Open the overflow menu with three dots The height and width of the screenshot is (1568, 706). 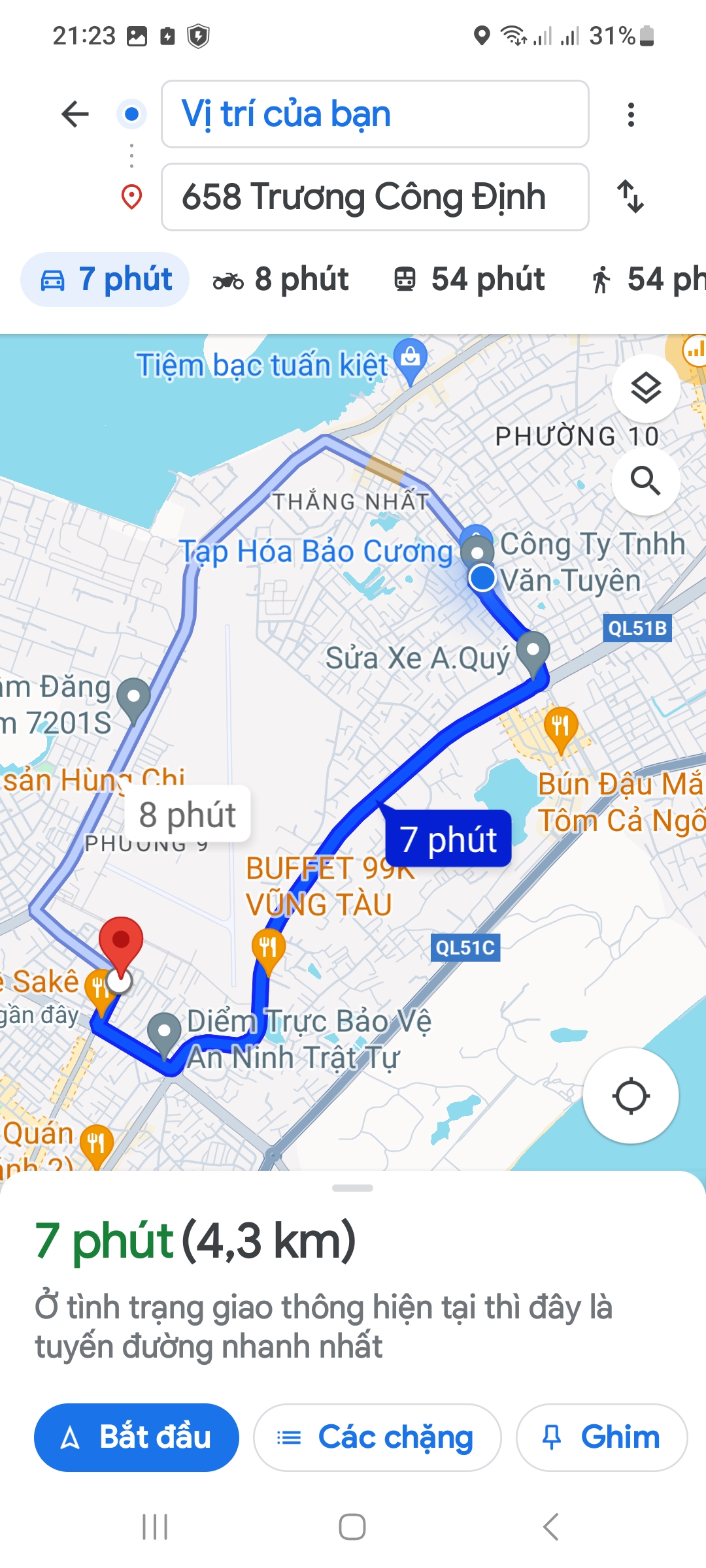pyautogui.click(x=630, y=115)
